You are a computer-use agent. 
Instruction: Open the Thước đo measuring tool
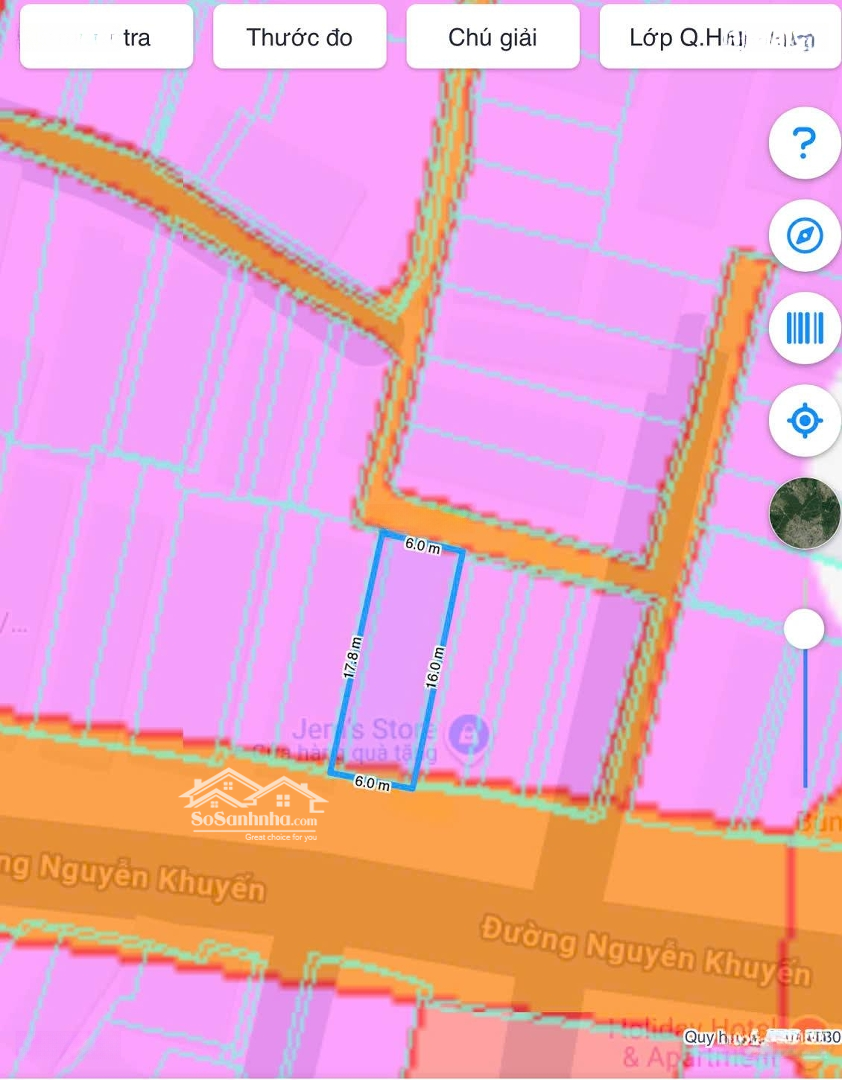coord(299,37)
